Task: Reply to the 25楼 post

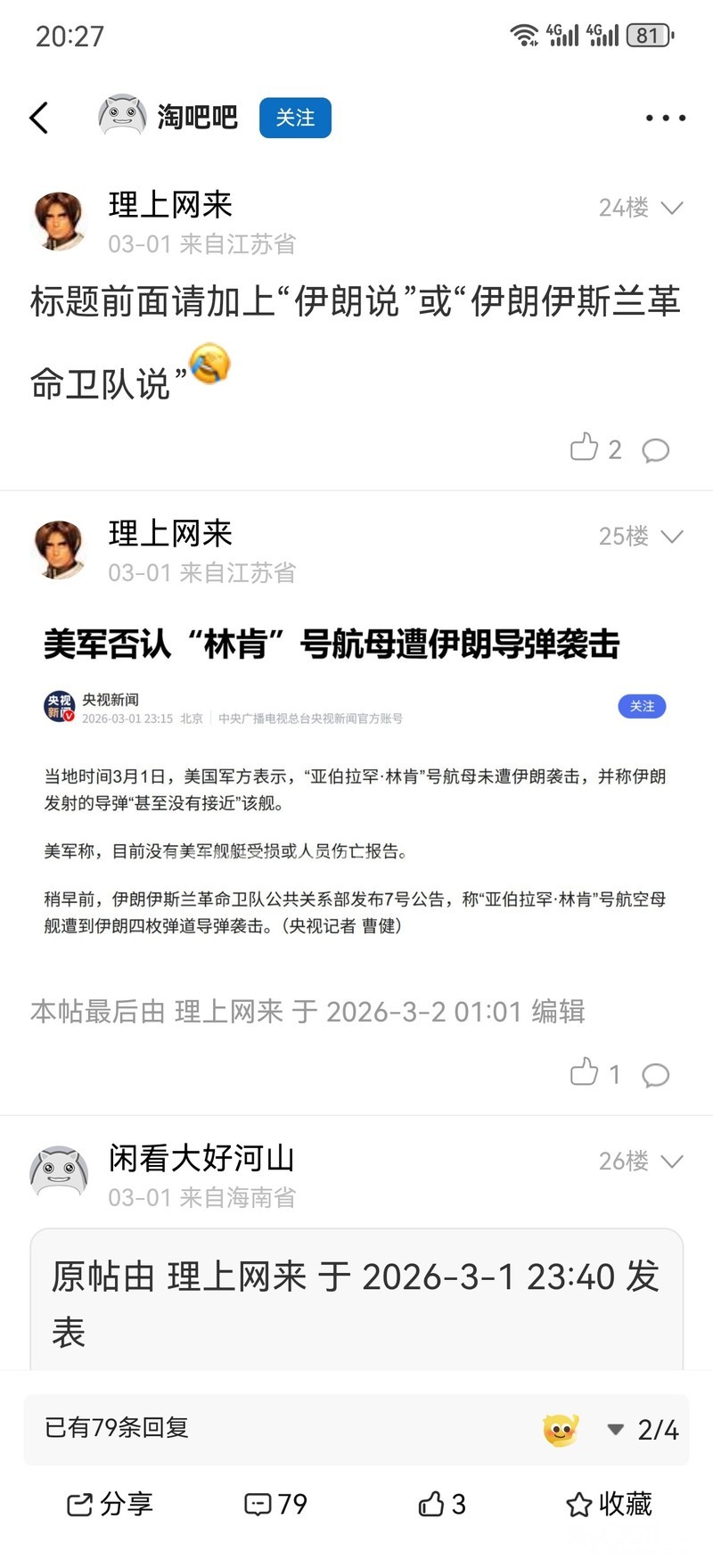Action: 655,1075
